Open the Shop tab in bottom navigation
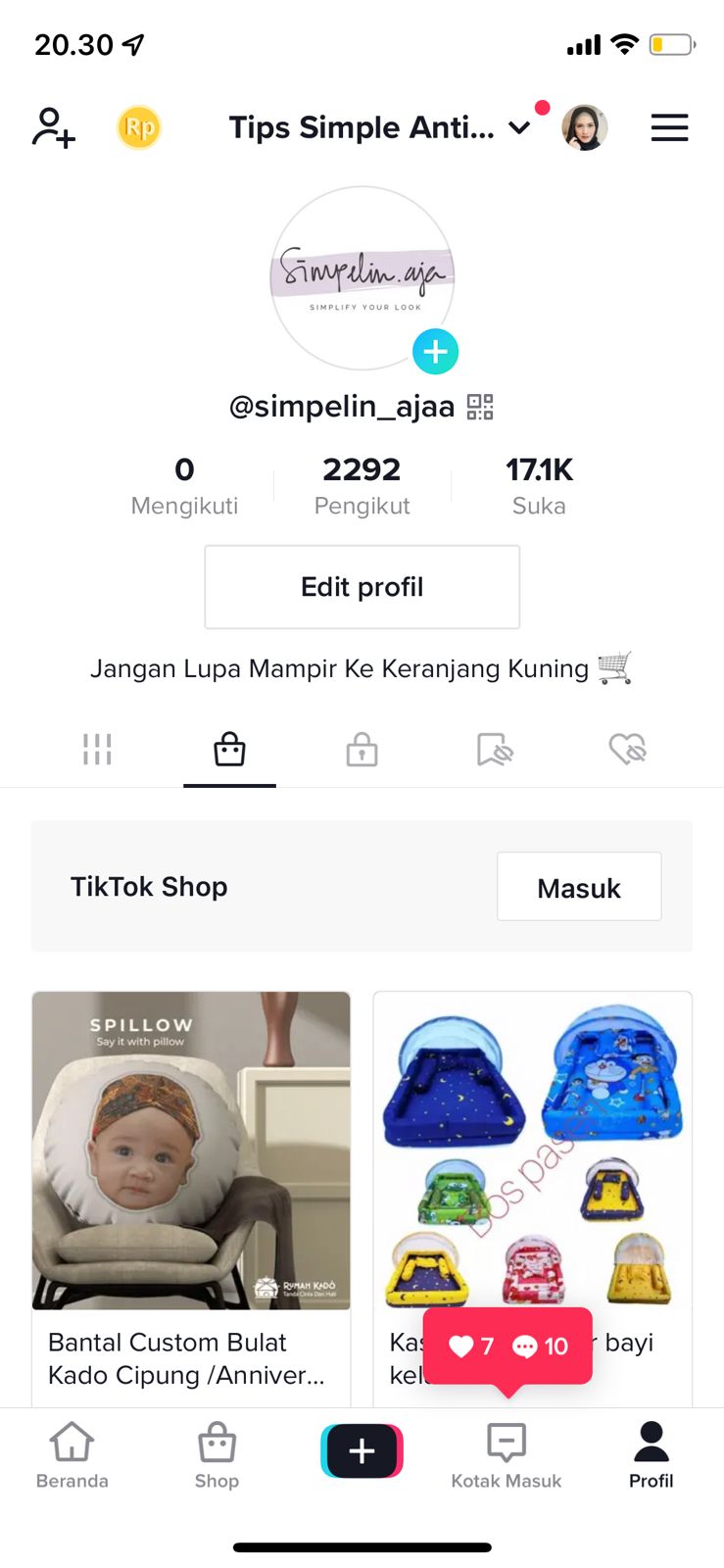The width and height of the screenshot is (724, 1568). coord(217,1455)
